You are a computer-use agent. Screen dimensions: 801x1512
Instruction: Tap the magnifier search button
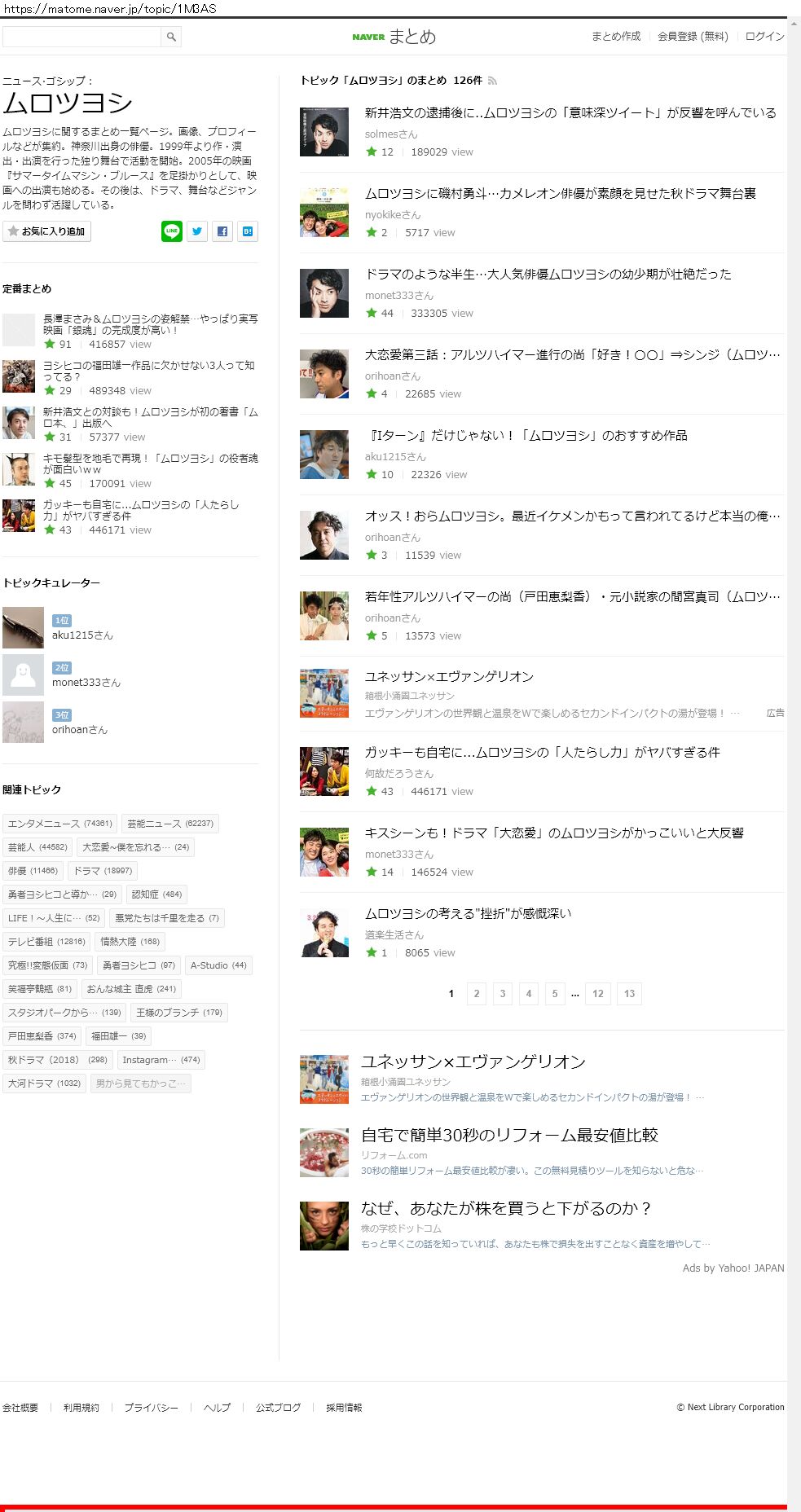coord(171,37)
